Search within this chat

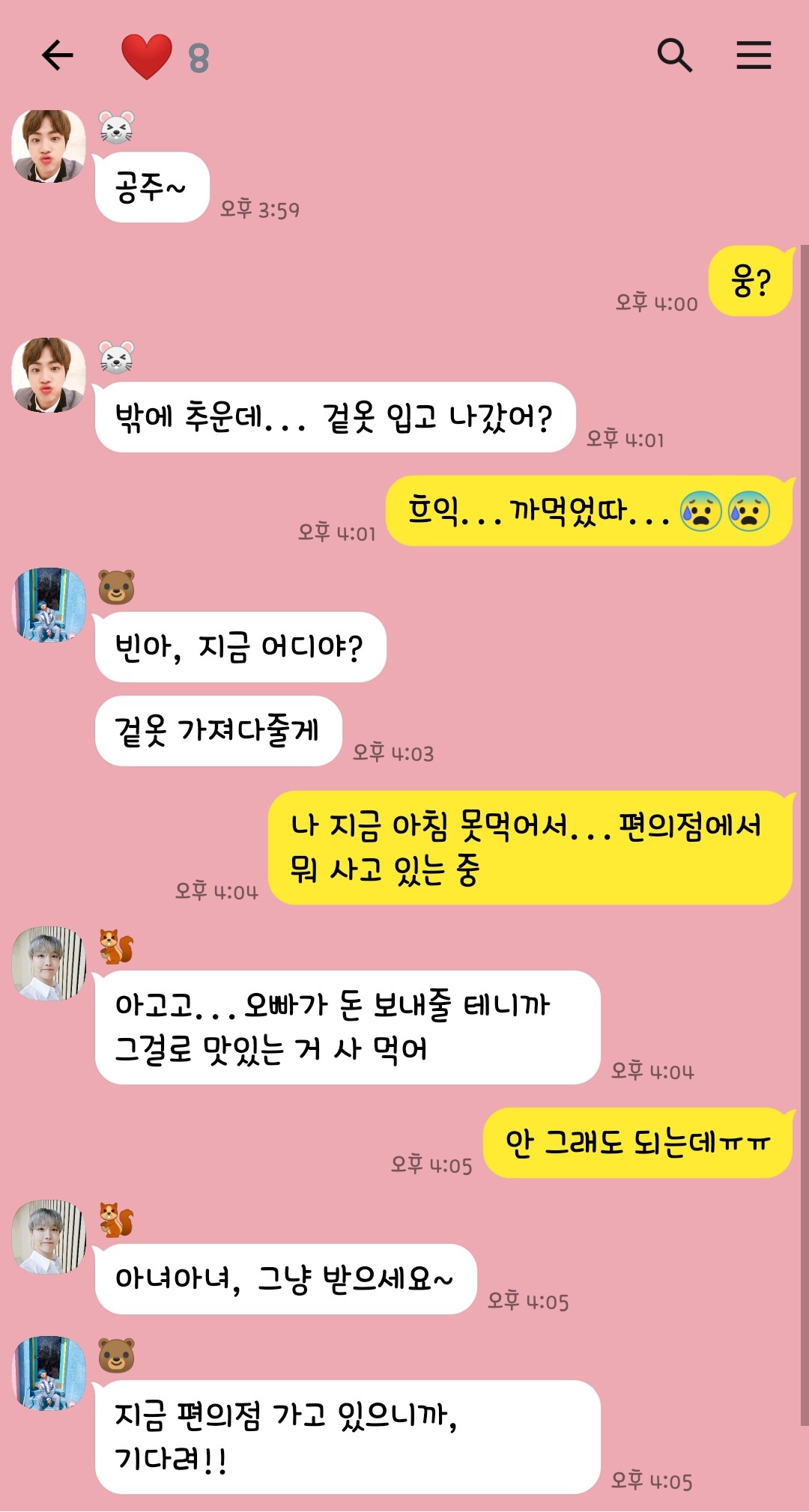click(674, 55)
